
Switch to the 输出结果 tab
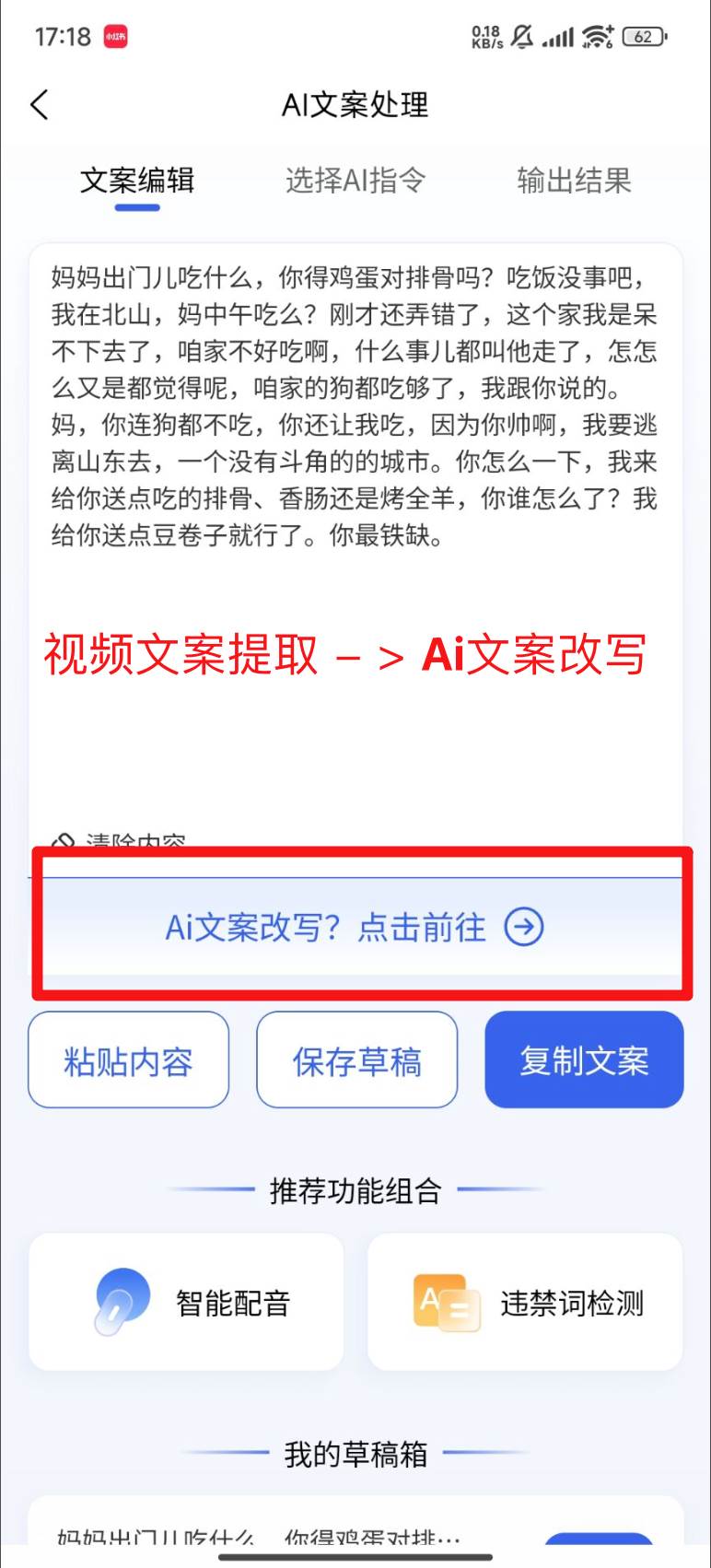click(574, 181)
